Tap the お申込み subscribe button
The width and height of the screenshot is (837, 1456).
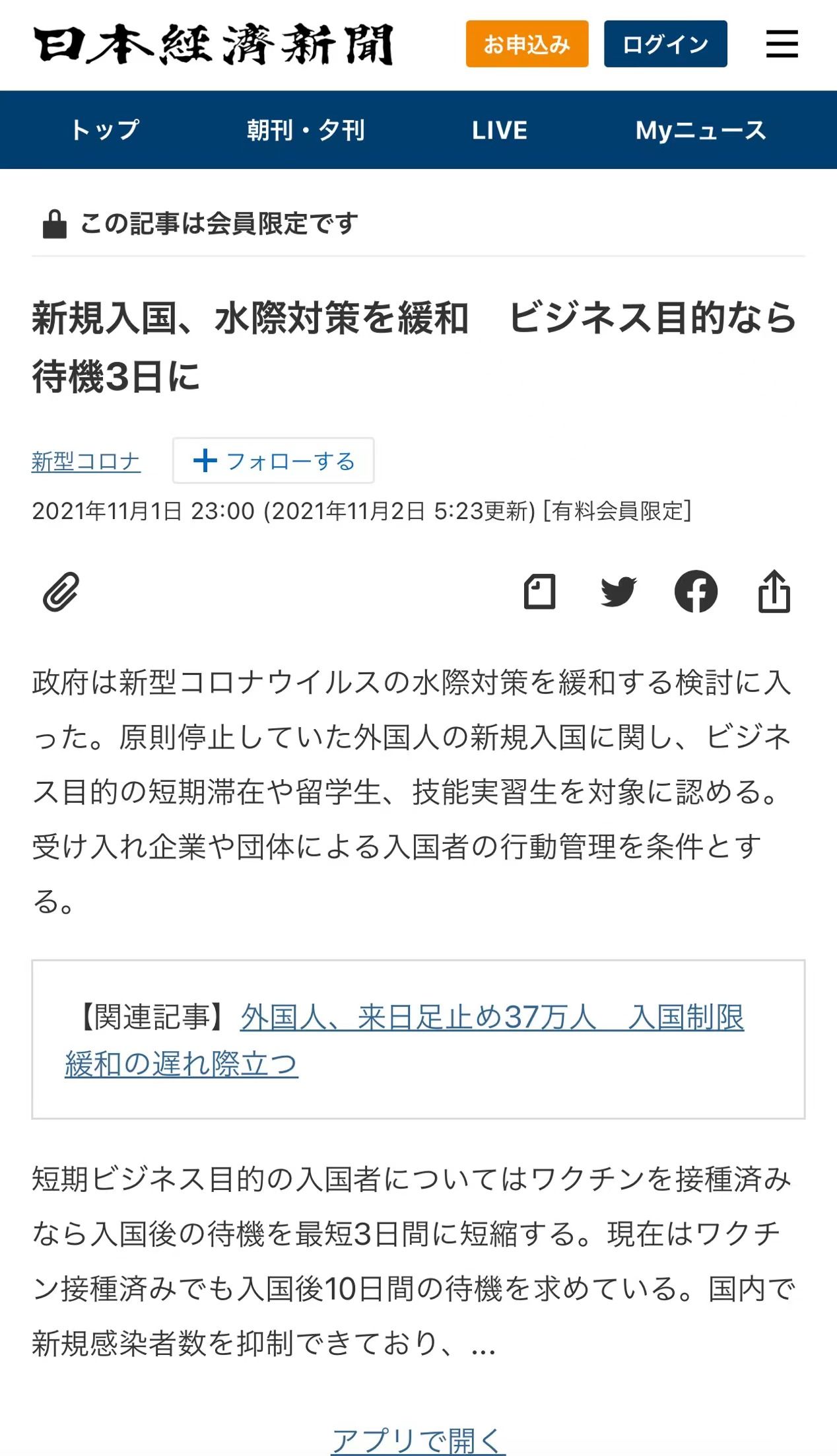[527, 44]
